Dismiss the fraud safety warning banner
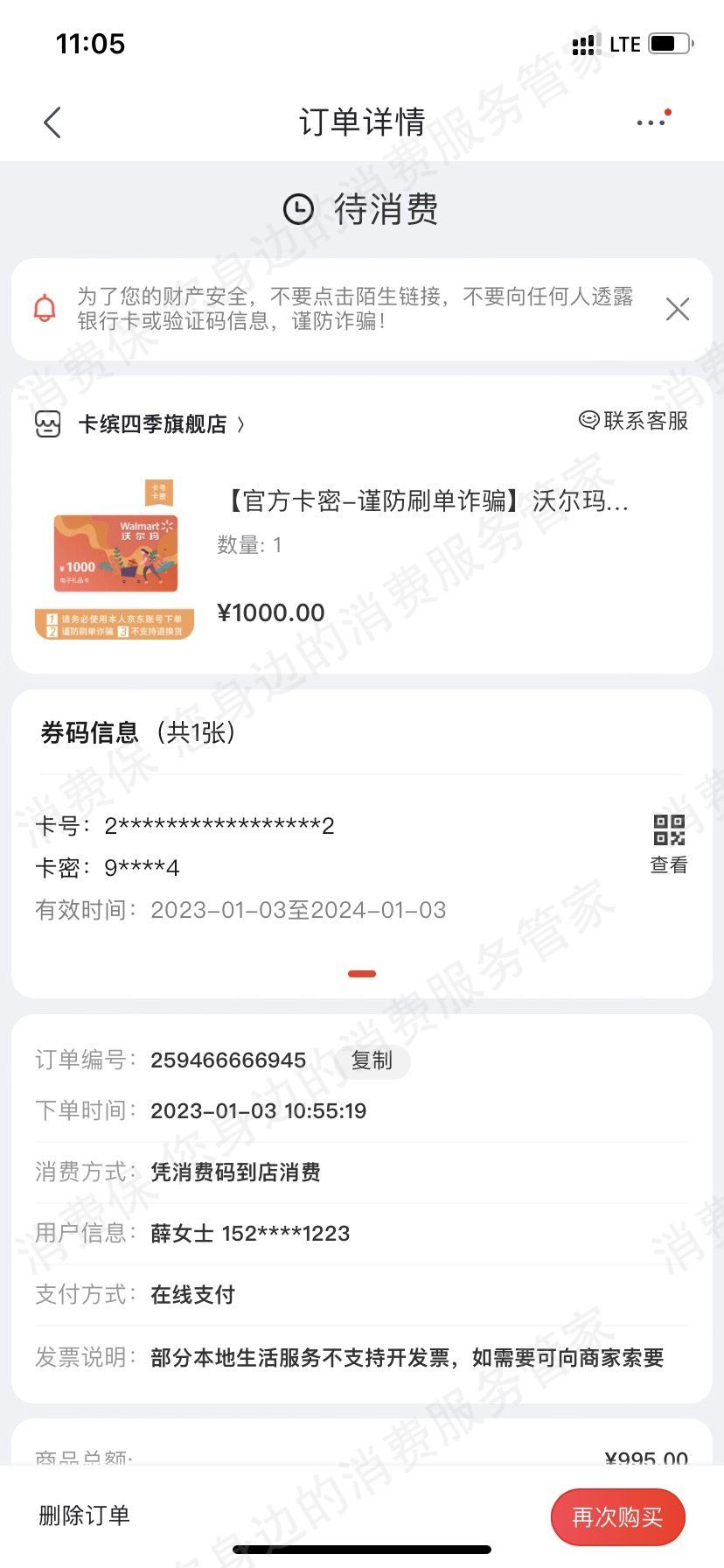Viewport: 724px width, 1568px height. coord(677,309)
